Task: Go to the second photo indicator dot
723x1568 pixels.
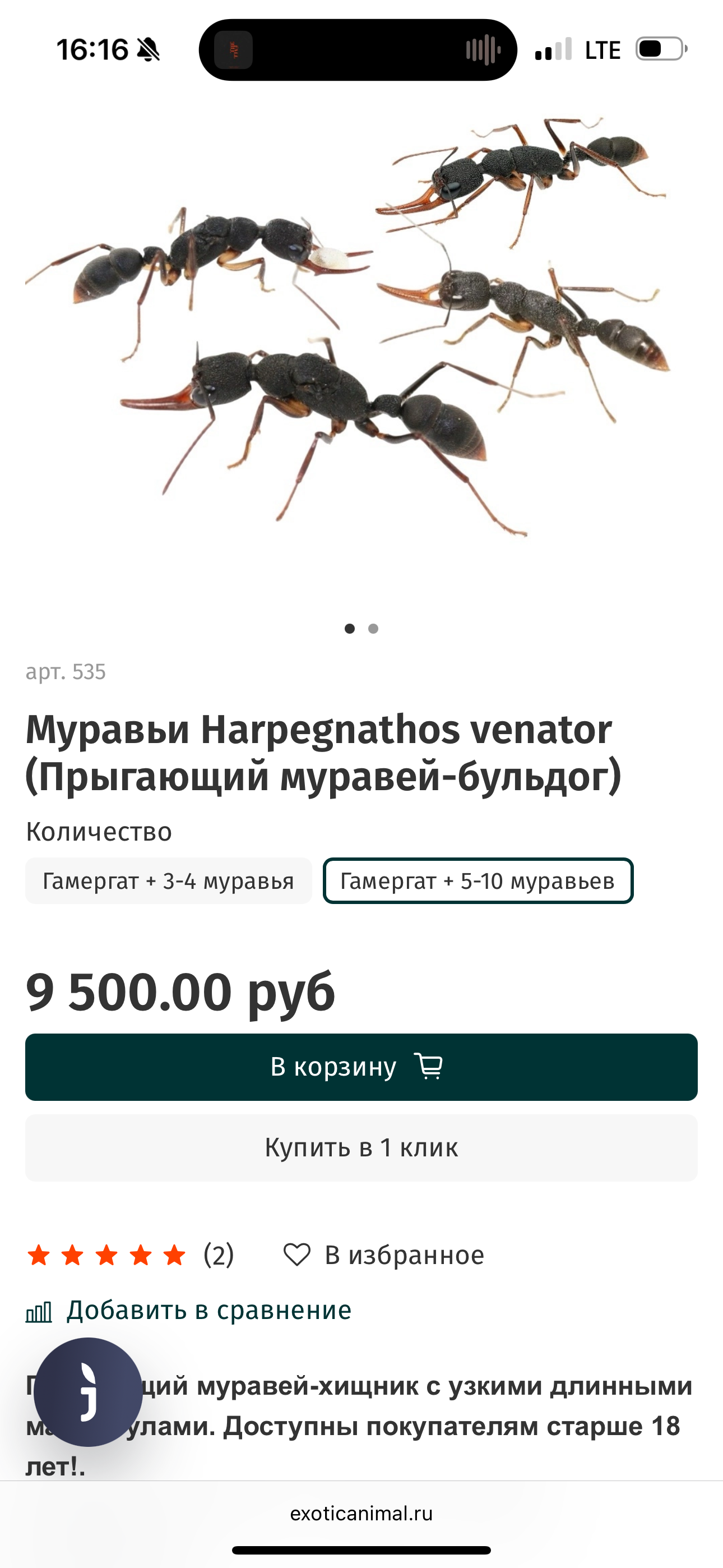Action: click(373, 629)
